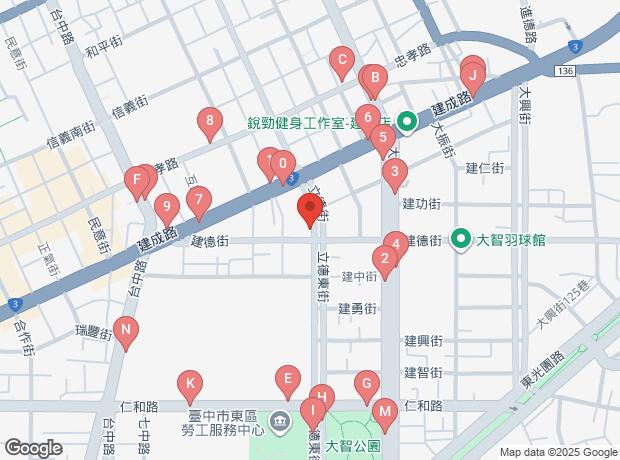Tap map marker 3
The image size is (620, 460).
point(395,174)
